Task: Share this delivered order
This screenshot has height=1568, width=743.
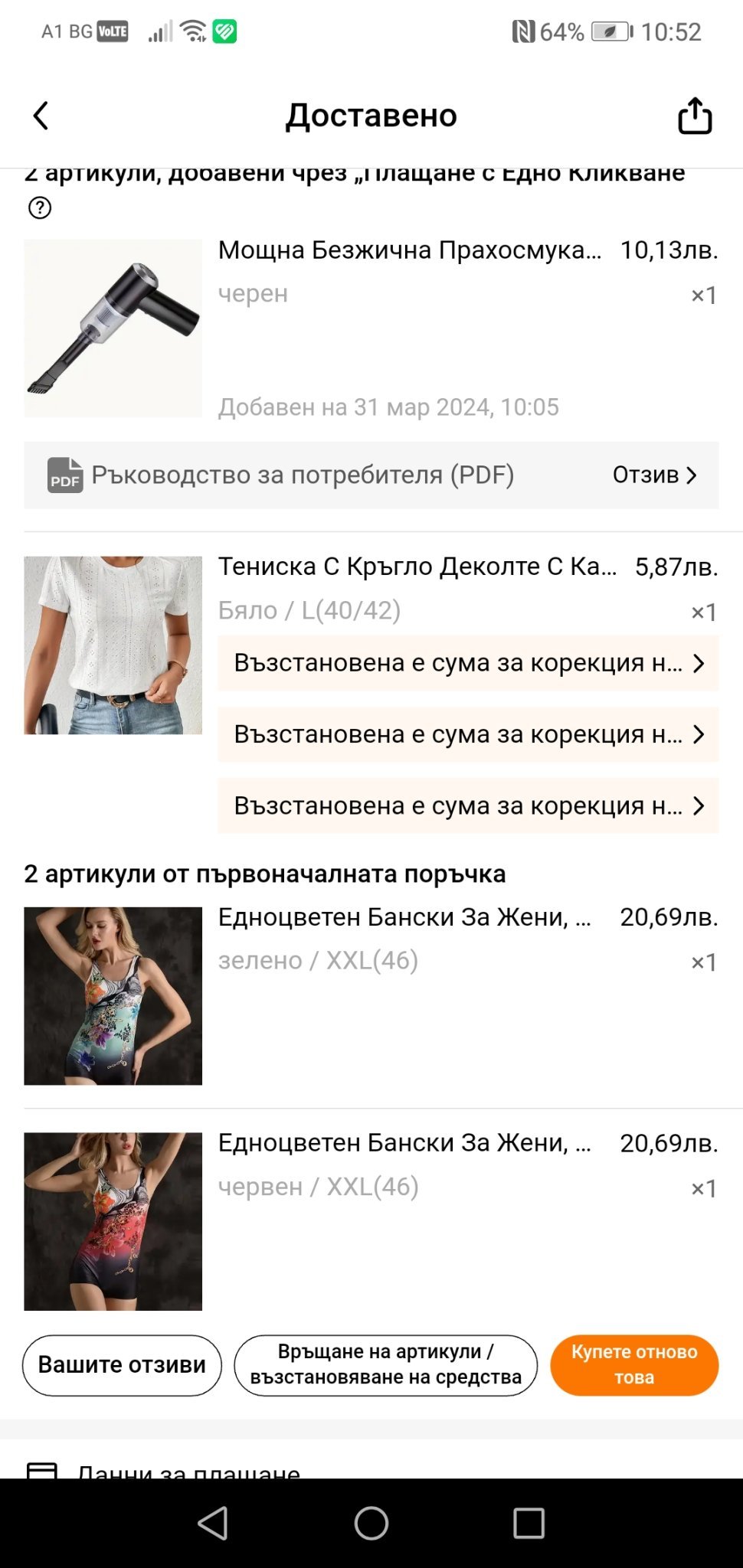Action: coord(695,116)
